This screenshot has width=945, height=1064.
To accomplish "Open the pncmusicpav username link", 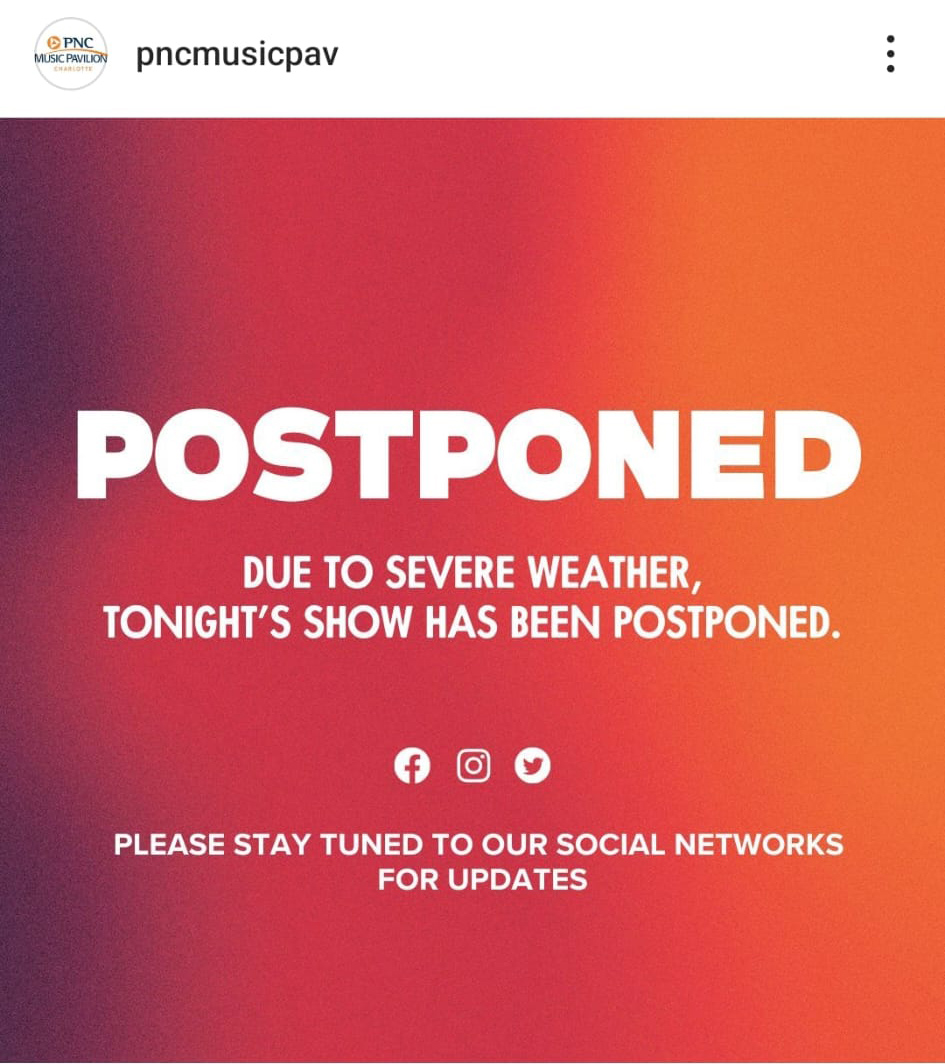I will point(237,55).
